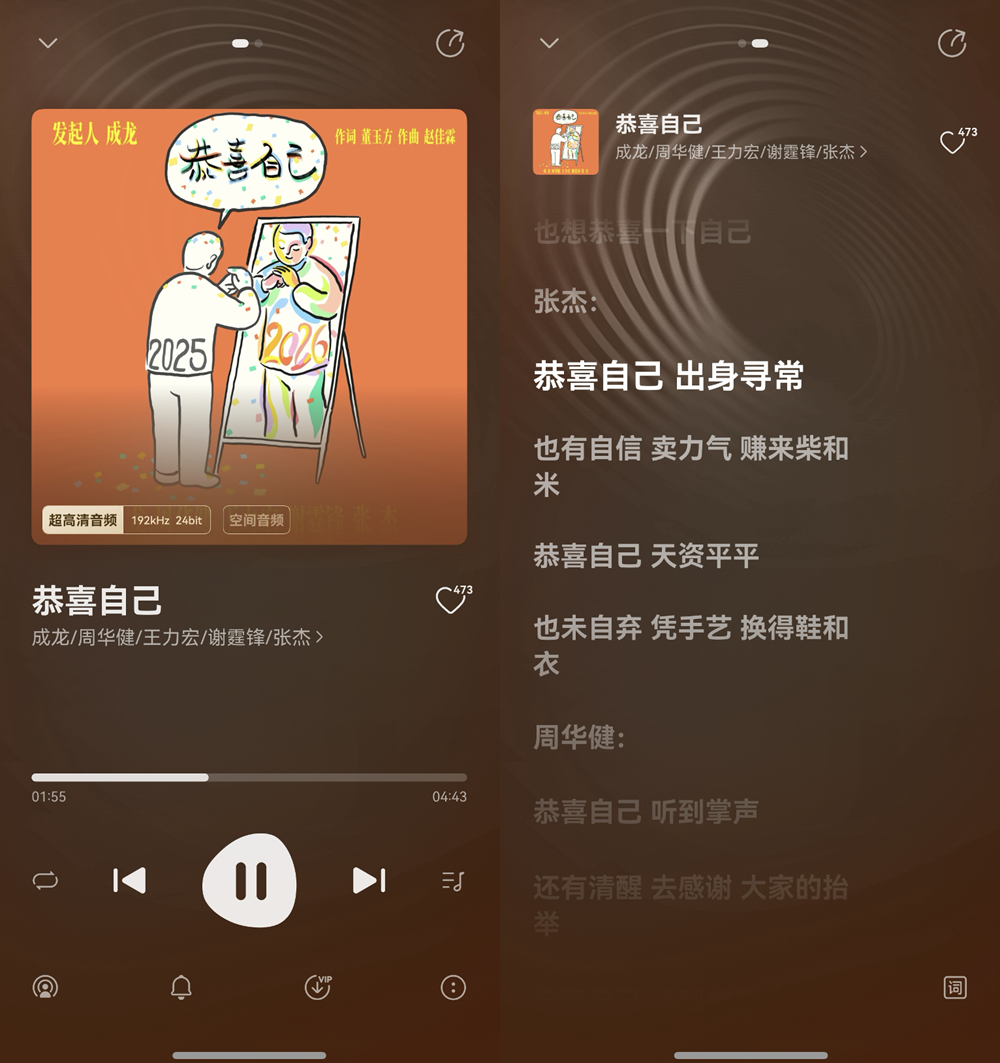
Task: Tap small album cover in lyrics header
Action: [x=566, y=142]
